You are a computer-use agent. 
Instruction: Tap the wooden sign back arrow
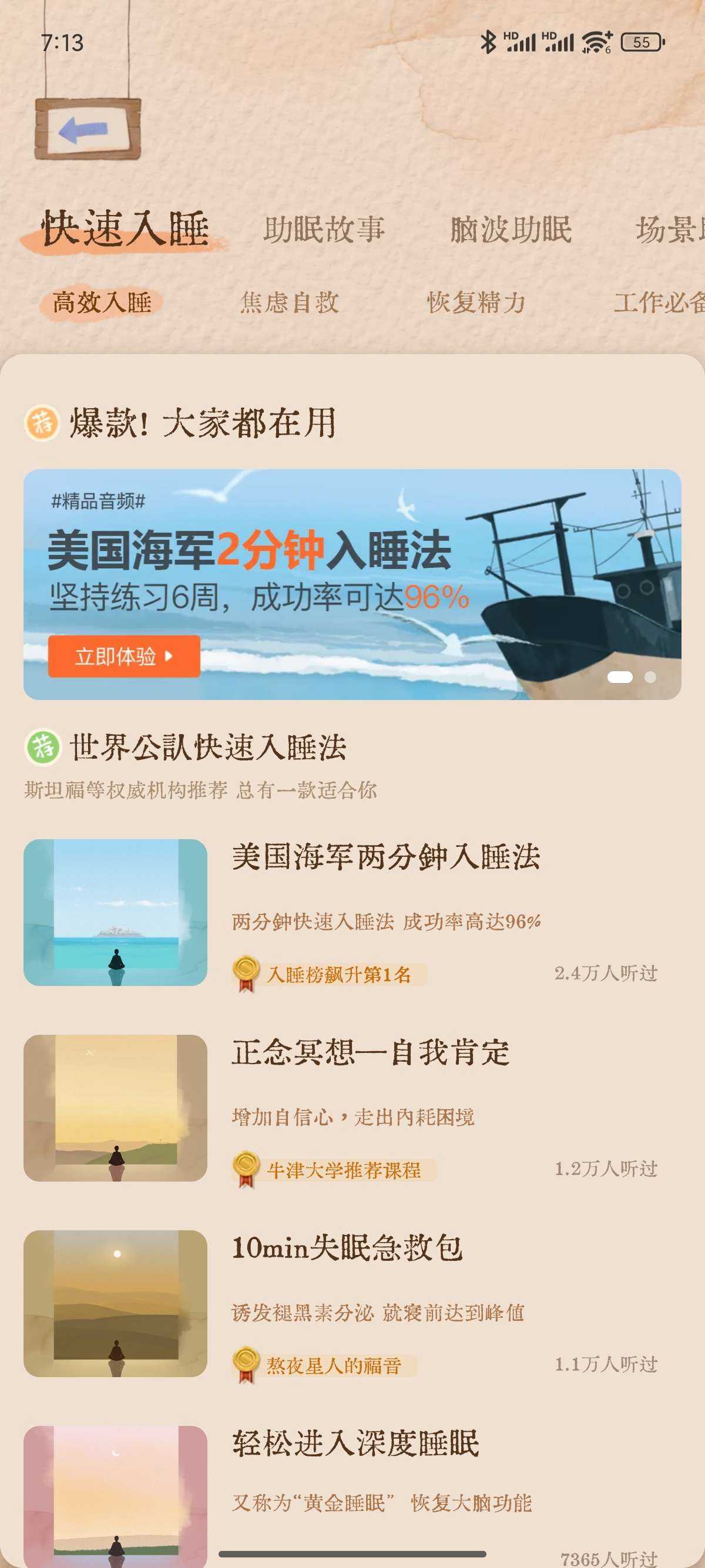point(88,130)
